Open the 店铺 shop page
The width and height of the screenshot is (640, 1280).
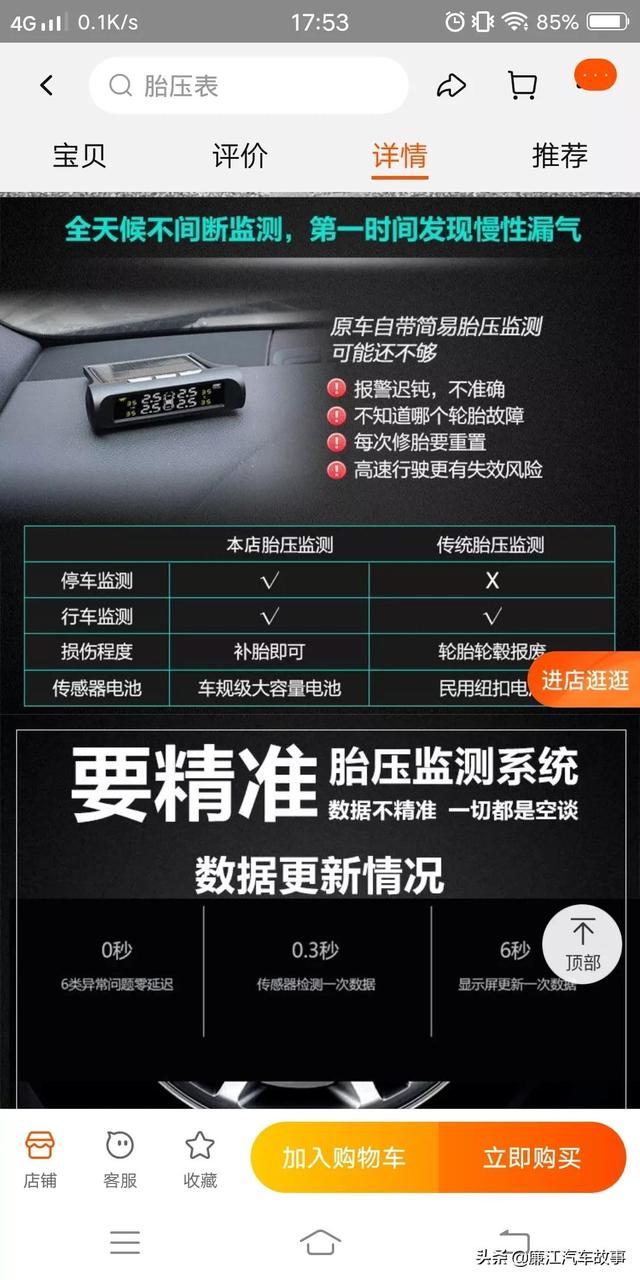40,1158
